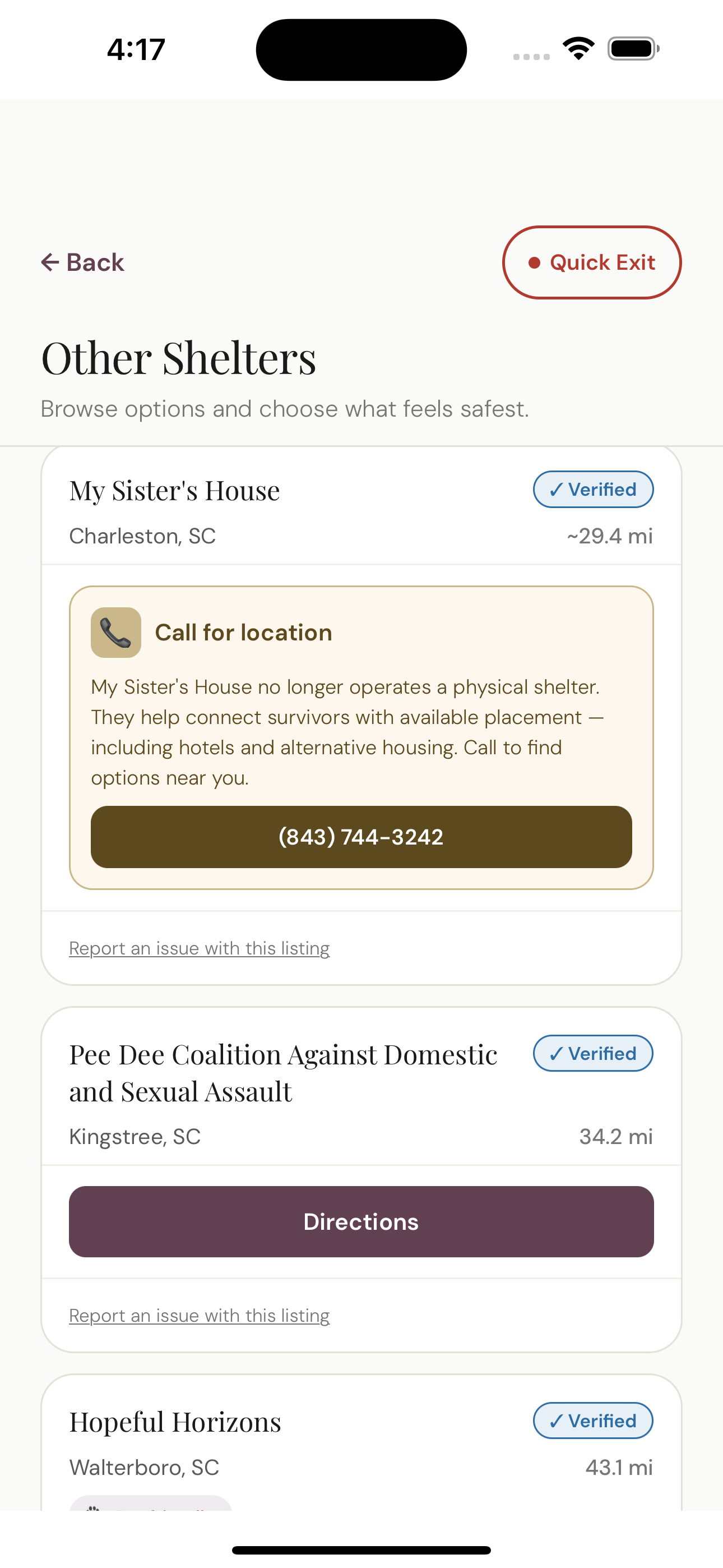Call (843) 744-3242 for shelter placement

point(361,838)
